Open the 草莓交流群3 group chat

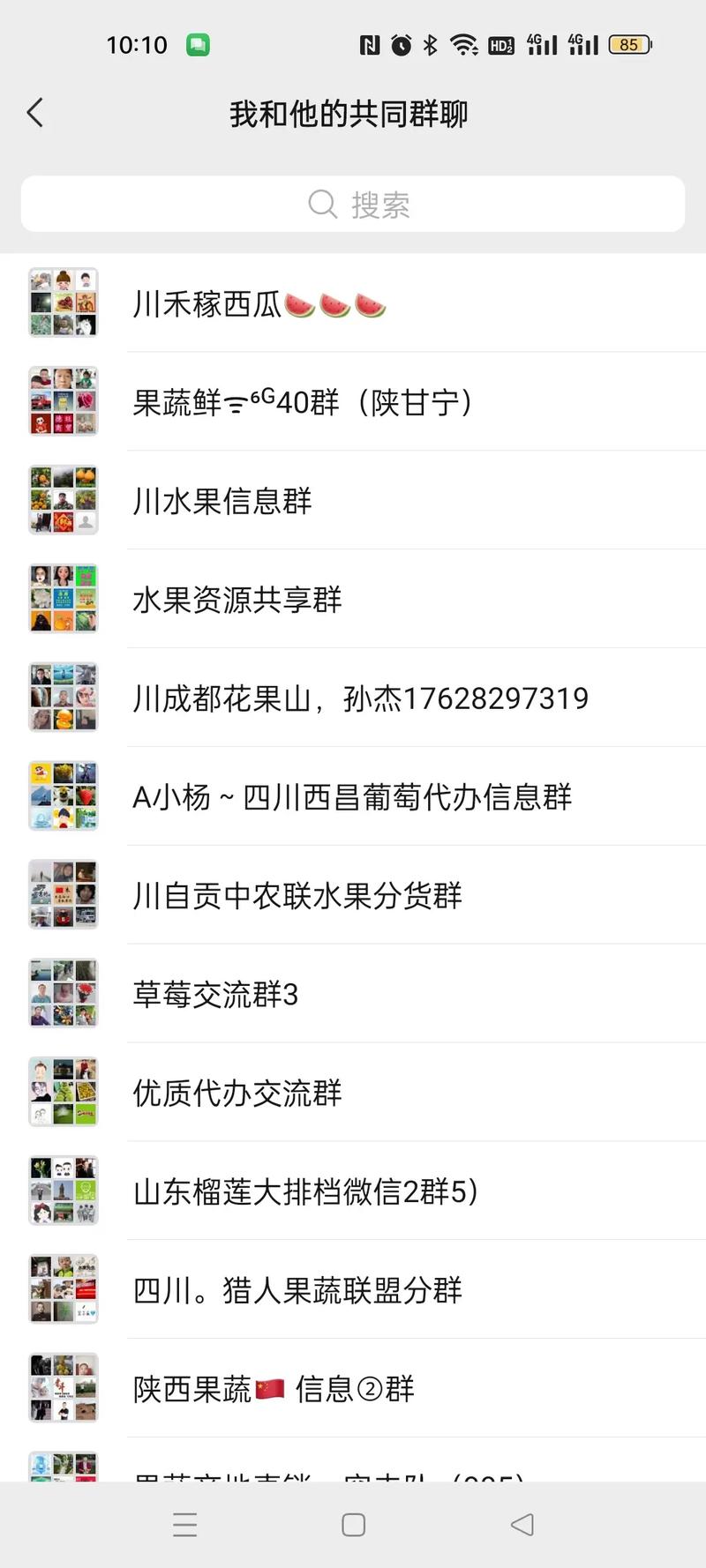coord(353,996)
